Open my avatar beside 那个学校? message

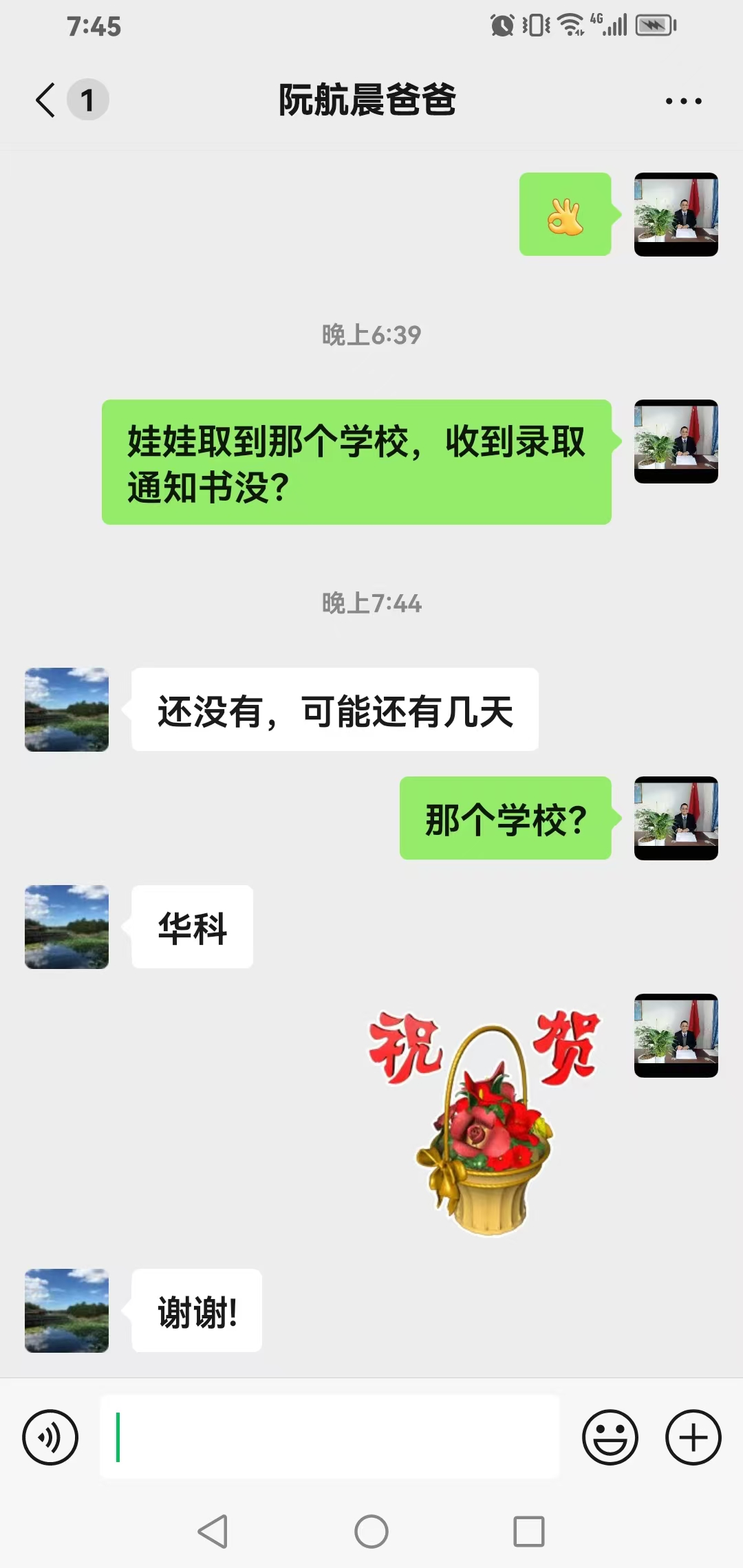(676, 818)
